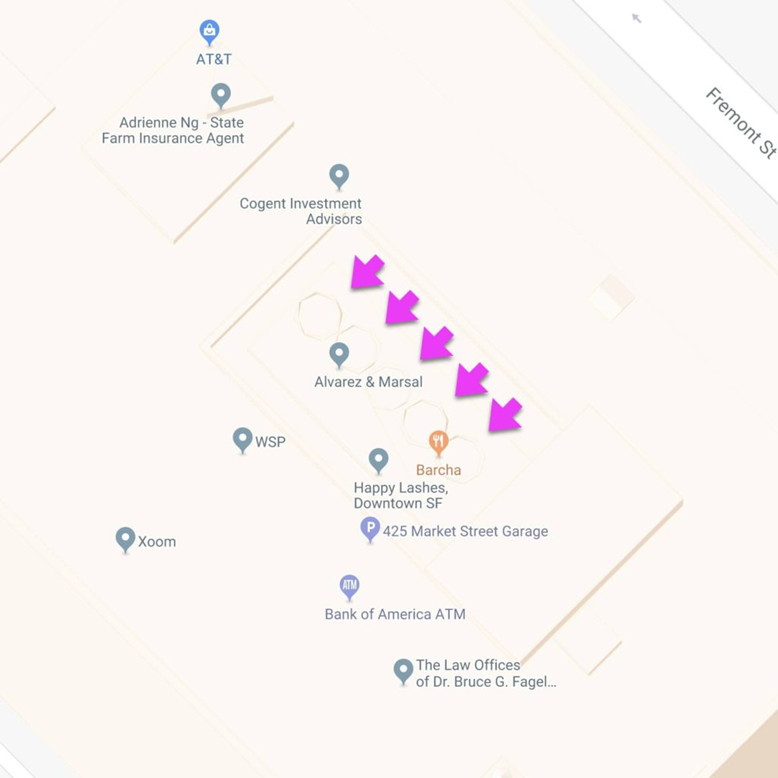Viewport: 778px width, 778px height.
Task: Open the Bank of America ATM marker
Action: point(349,586)
